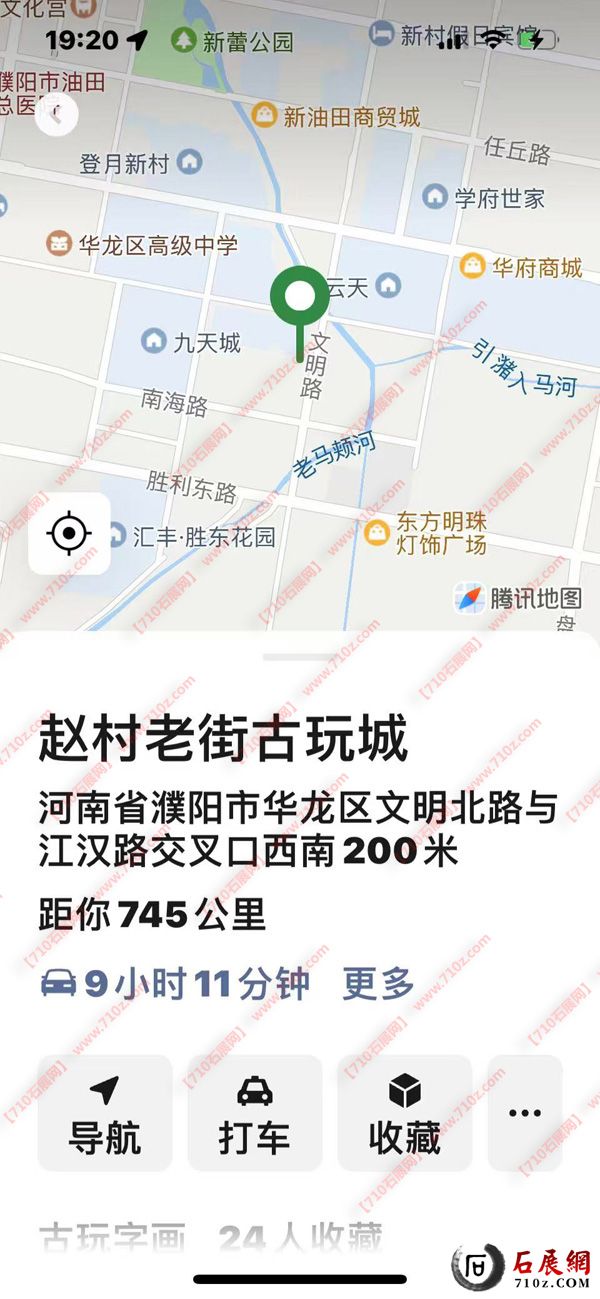Screen dimensions: 600x1299
Task: Hail a taxi with 打车
Action: coord(255,1113)
